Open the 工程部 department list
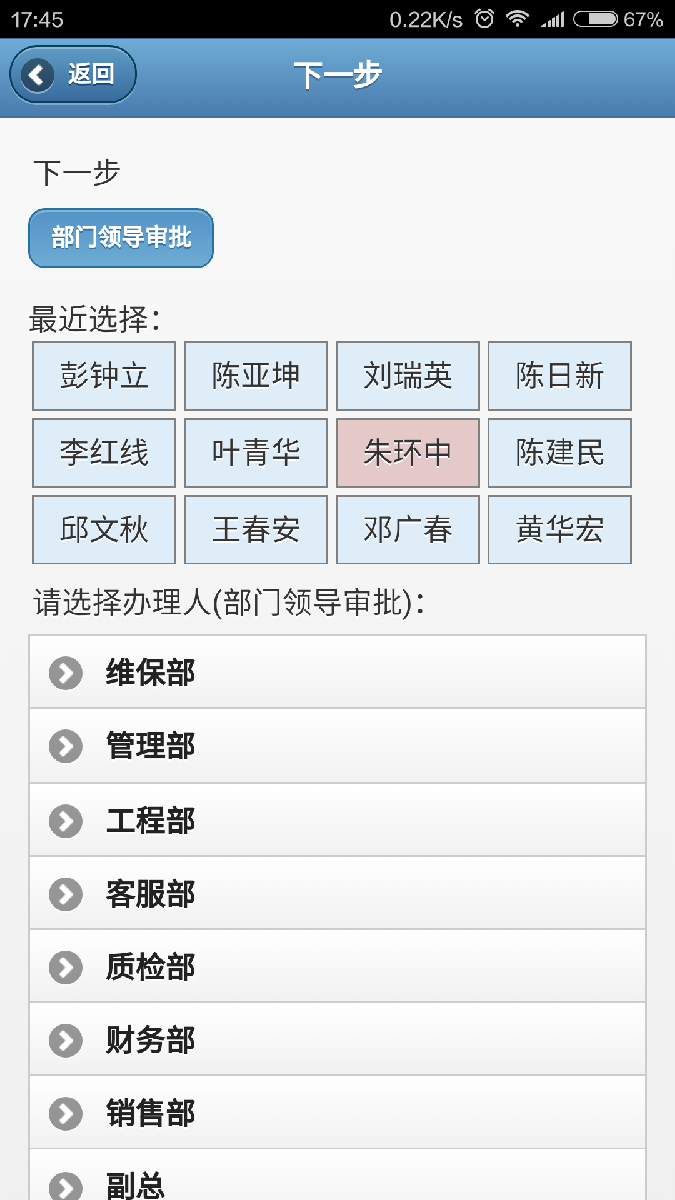The height and width of the screenshot is (1200, 675). click(337, 820)
